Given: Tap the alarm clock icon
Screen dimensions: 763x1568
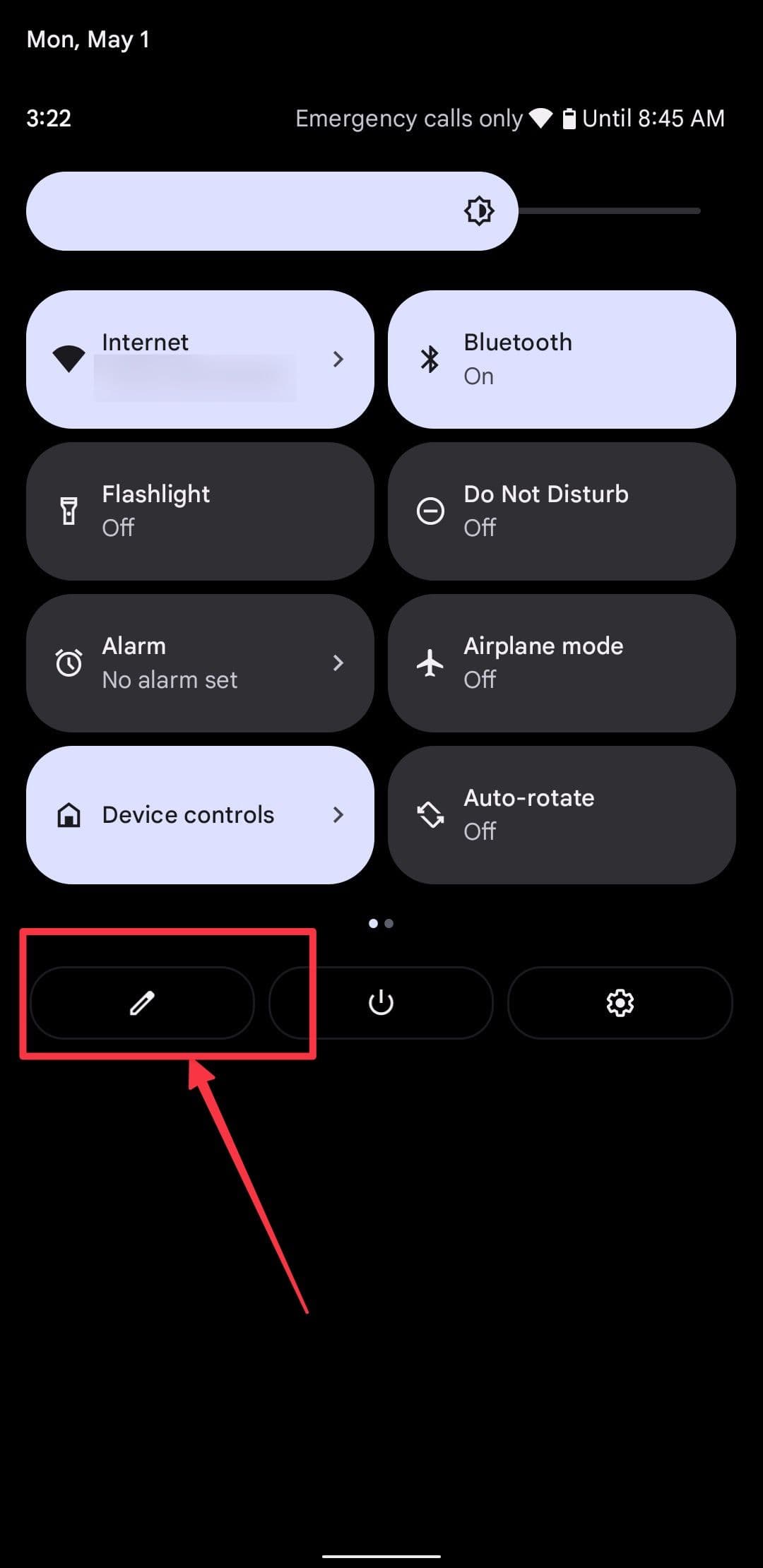Looking at the screenshot, I should click(69, 662).
